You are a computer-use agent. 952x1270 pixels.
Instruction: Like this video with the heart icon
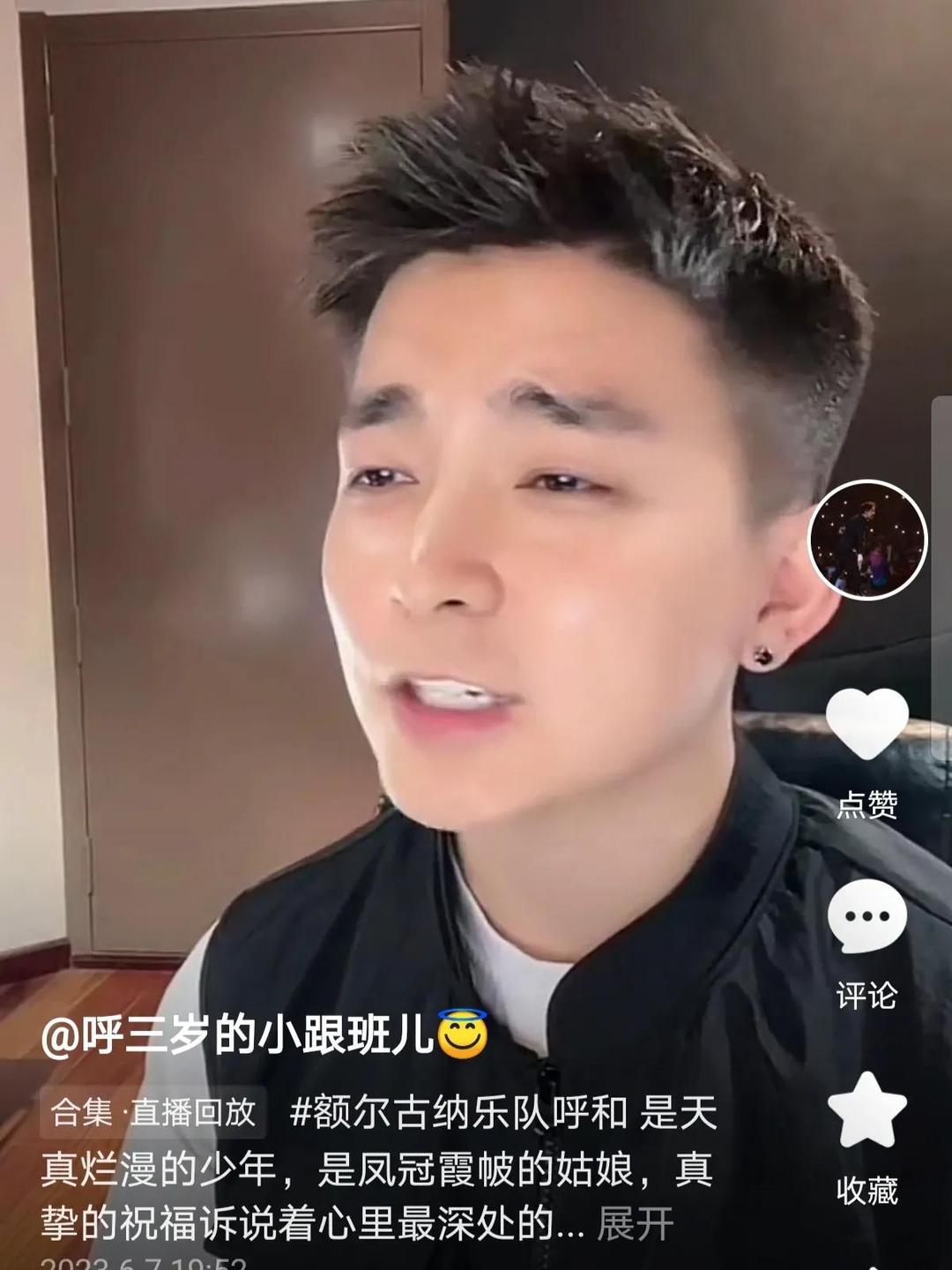[x=867, y=725]
